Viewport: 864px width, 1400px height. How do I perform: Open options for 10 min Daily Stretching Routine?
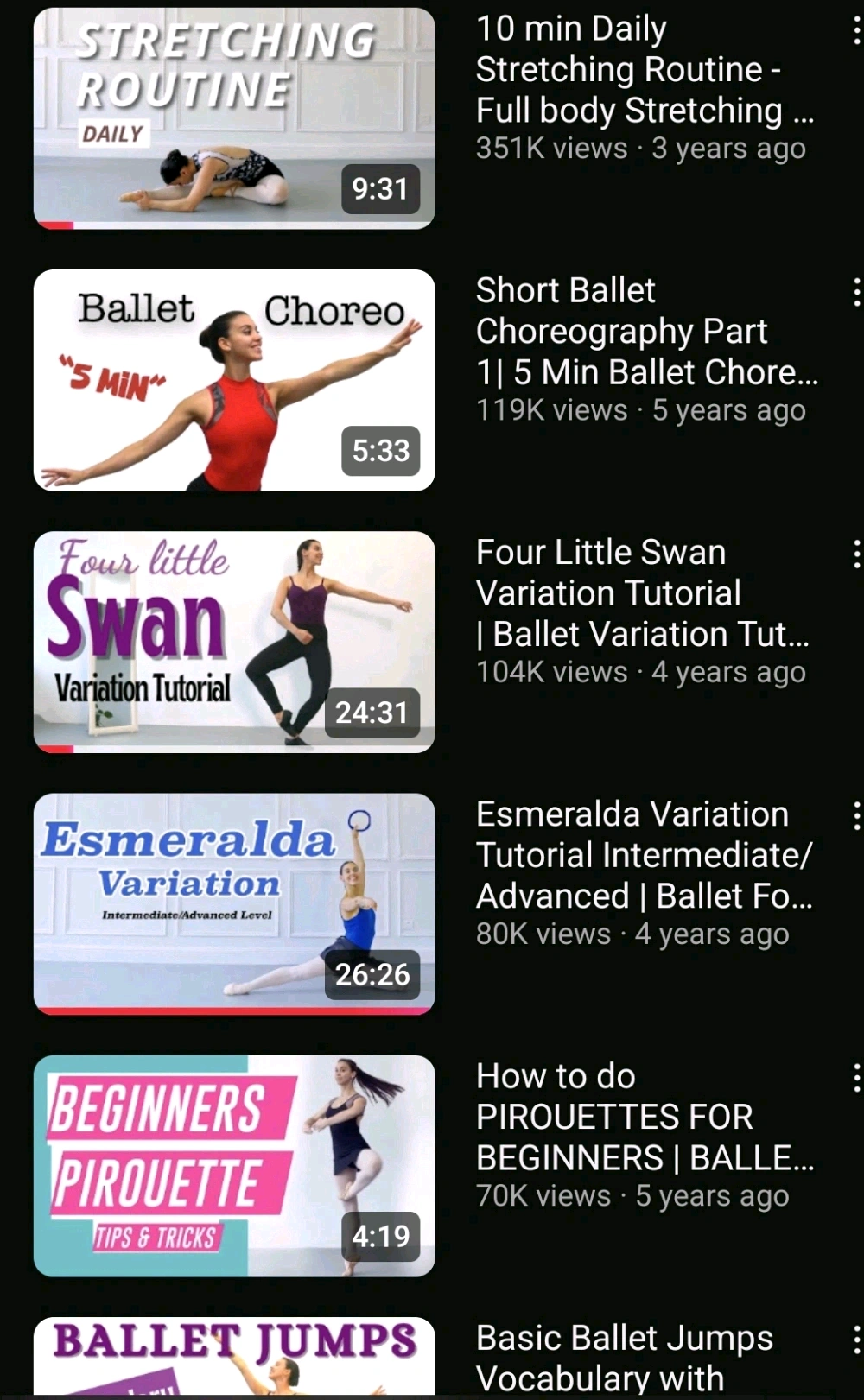click(x=855, y=31)
